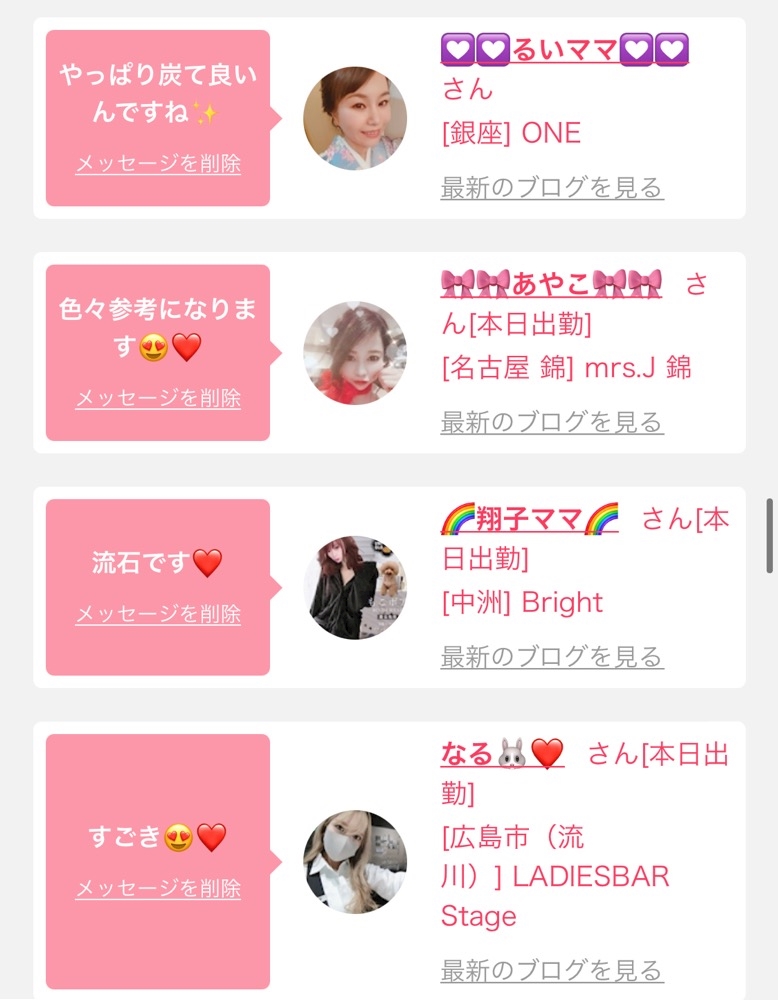This screenshot has width=778, height=1000.
Task: Open あやこ's profile name link
Action: tap(552, 284)
